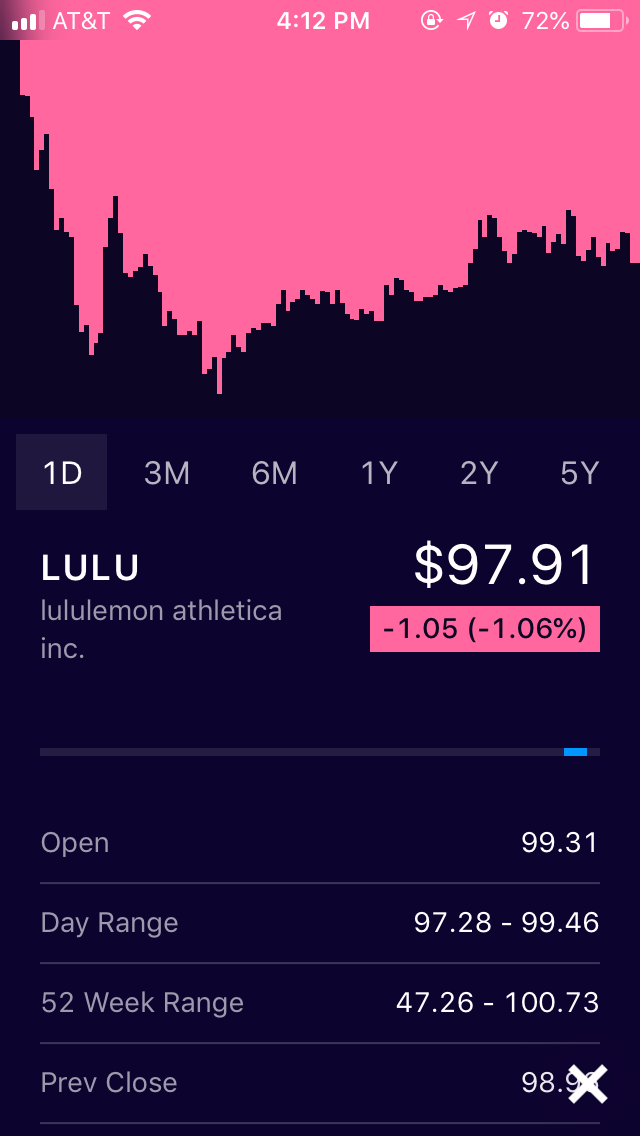Switch to the 5Y chart range
This screenshot has width=640, height=1136.
579,473
